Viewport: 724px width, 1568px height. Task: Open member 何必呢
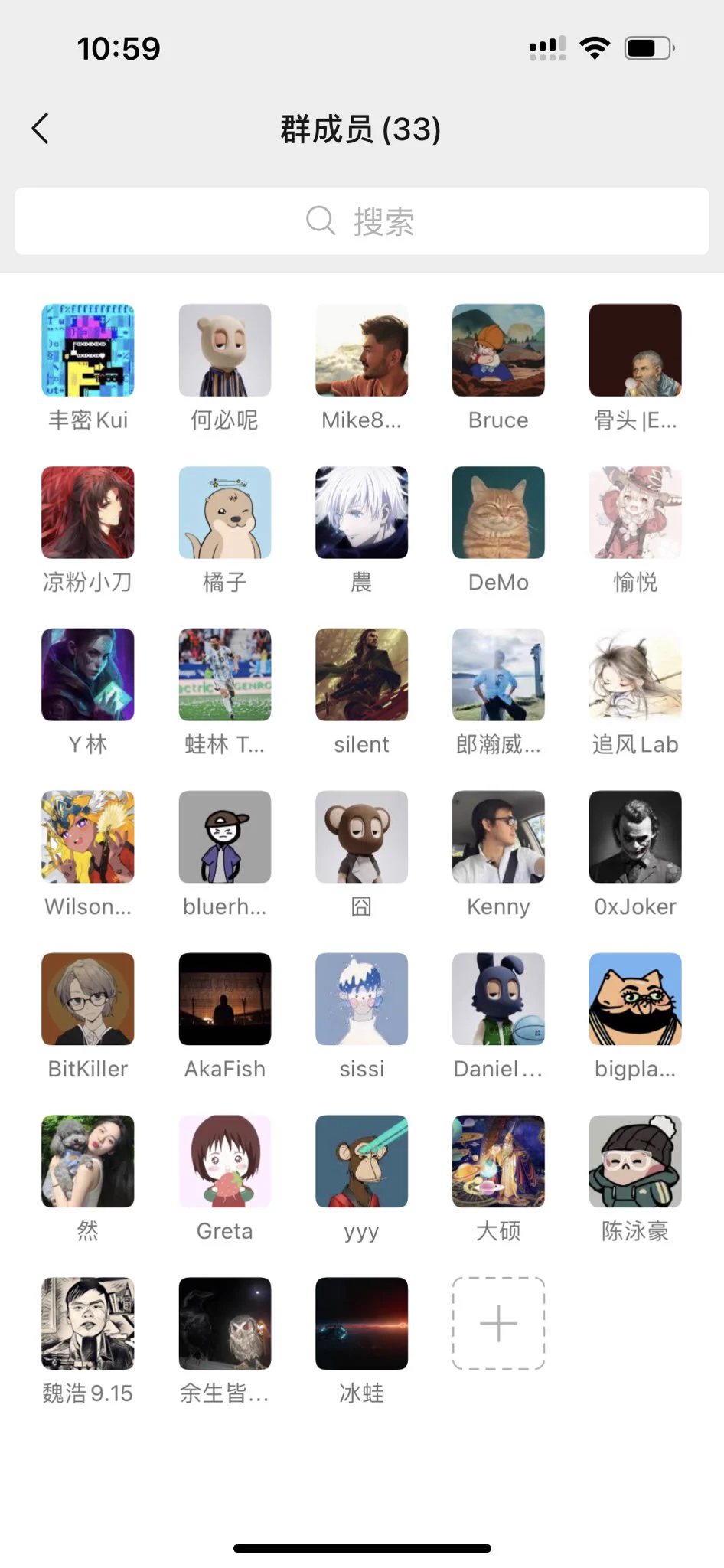tap(225, 351)
